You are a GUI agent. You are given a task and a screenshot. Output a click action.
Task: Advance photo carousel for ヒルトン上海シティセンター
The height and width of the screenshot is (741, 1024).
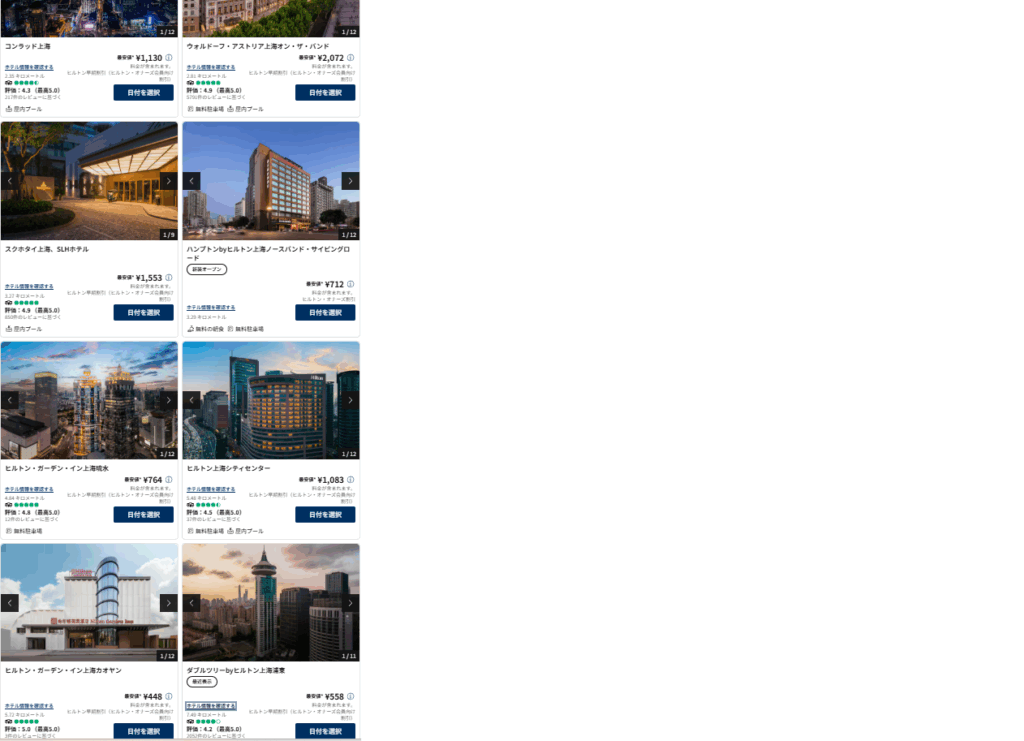pos(350,400)
